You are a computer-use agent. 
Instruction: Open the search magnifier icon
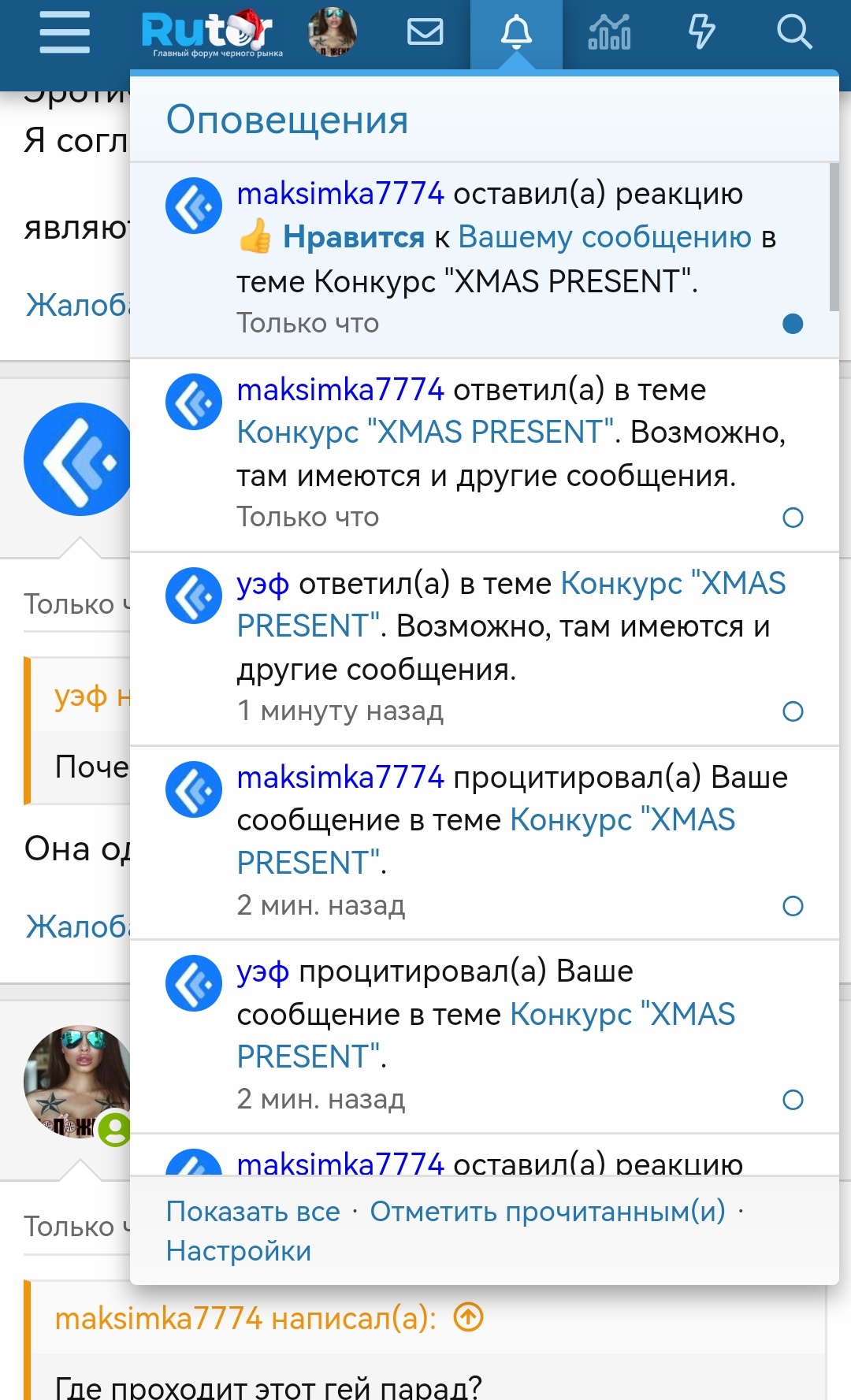point(795,32)
